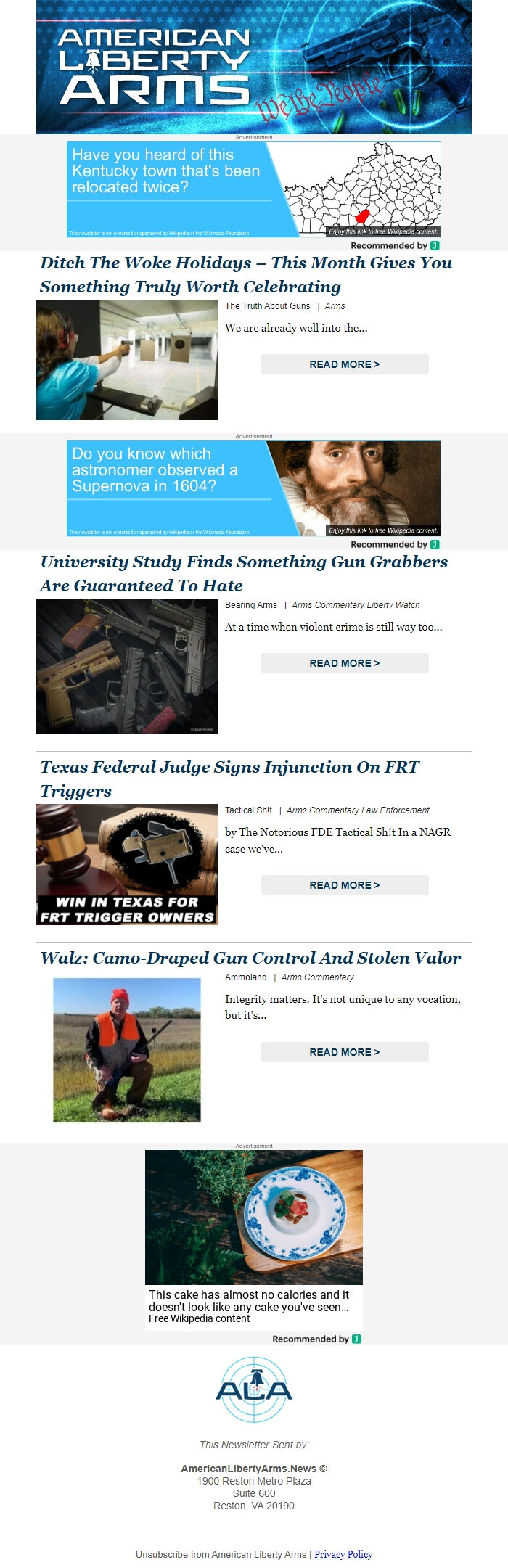The image size is (508, 1568).
Task: Open the handguns photo for University Study
Action: coord(127,666)
